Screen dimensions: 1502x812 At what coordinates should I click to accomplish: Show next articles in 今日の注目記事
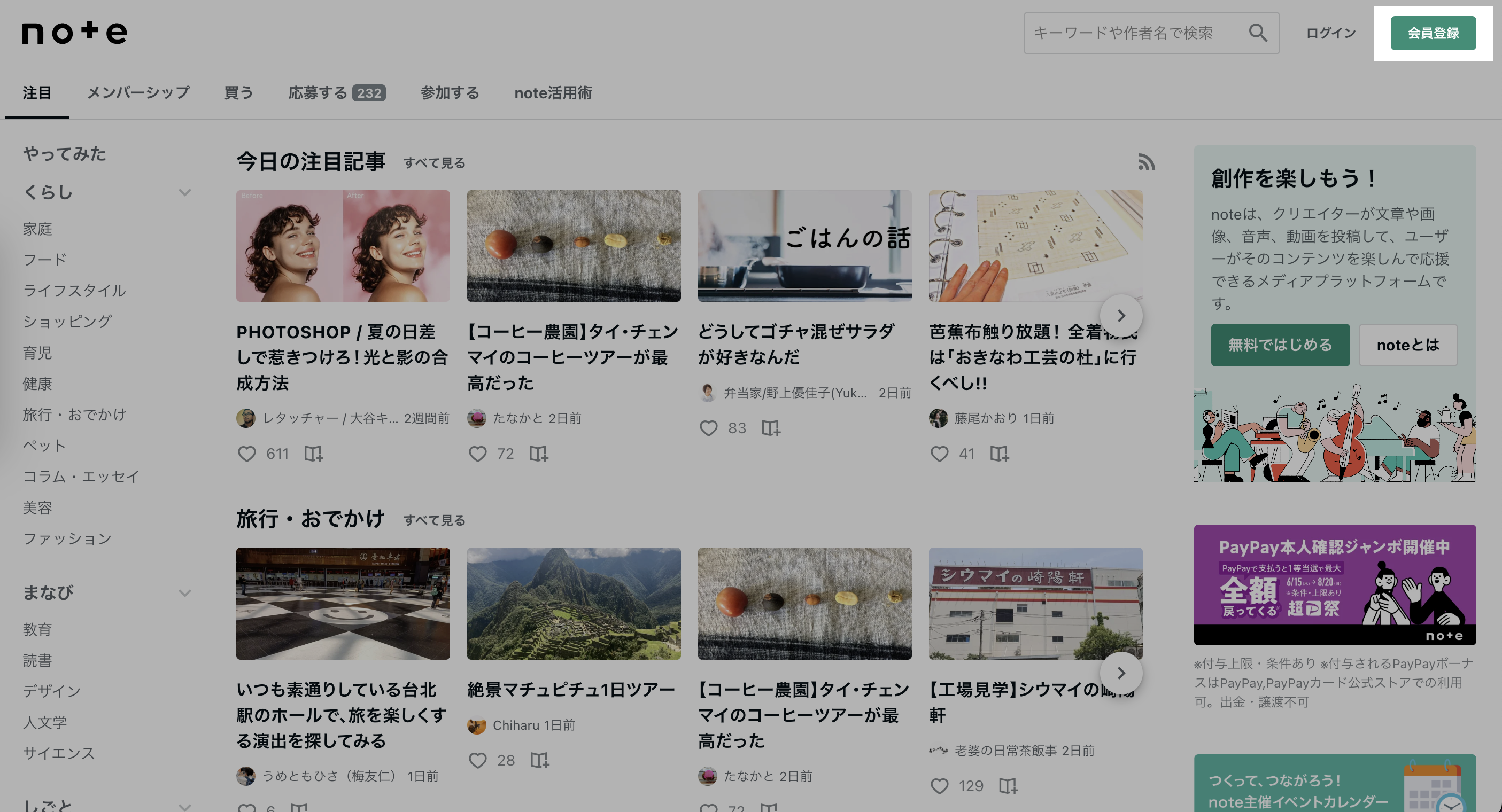1121,316
